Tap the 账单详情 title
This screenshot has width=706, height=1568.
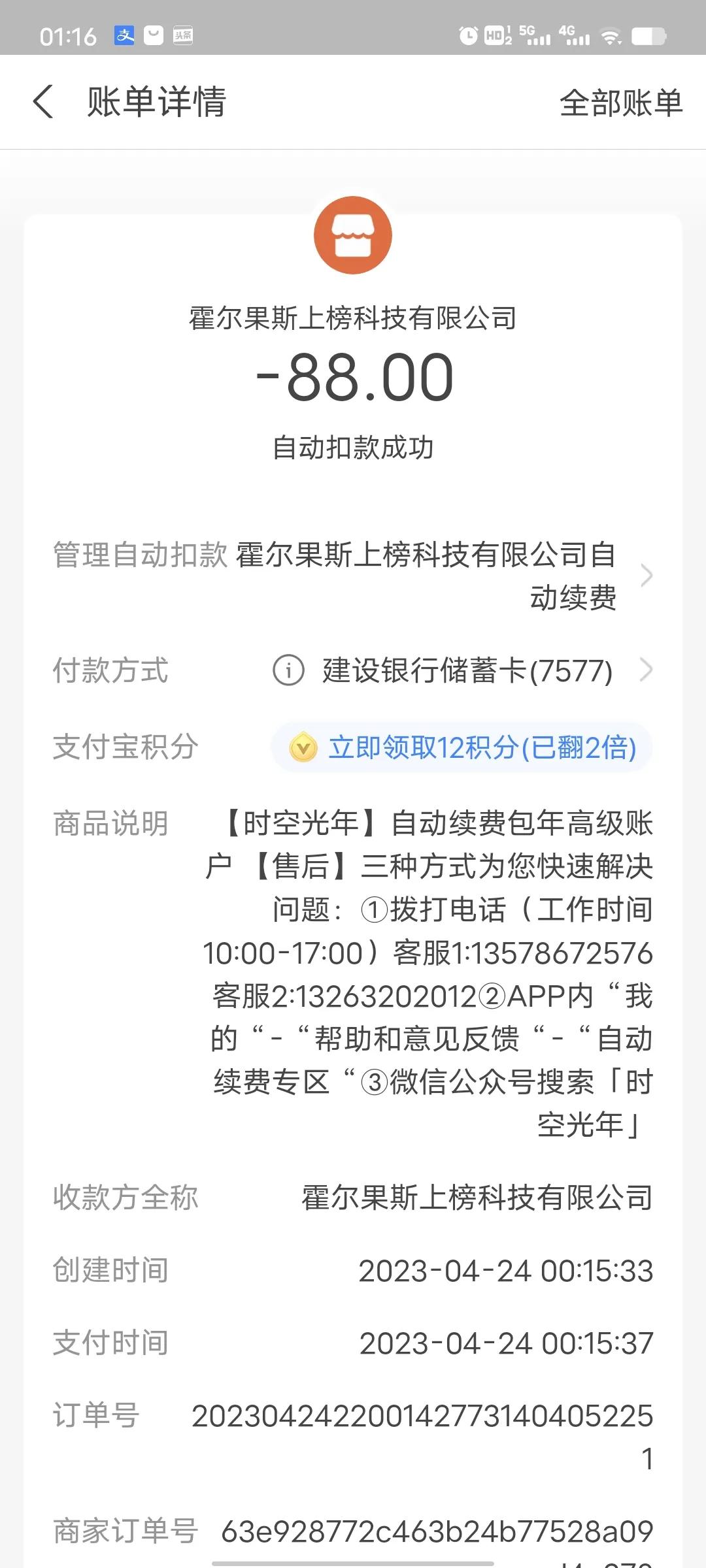(x=156, y=103)
